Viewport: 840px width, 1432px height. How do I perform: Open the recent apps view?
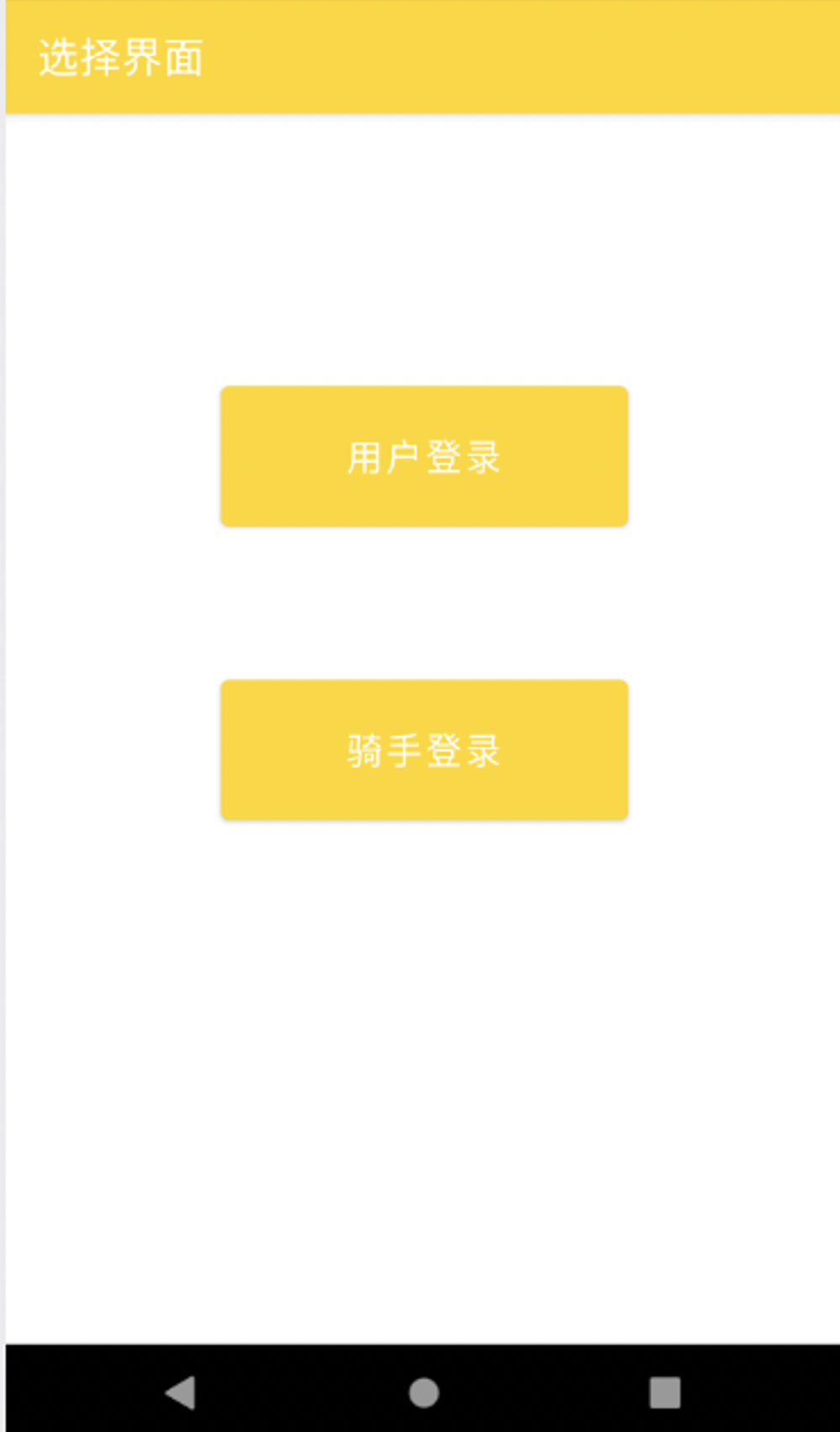pyautogui.click(x=664, y=1393)
